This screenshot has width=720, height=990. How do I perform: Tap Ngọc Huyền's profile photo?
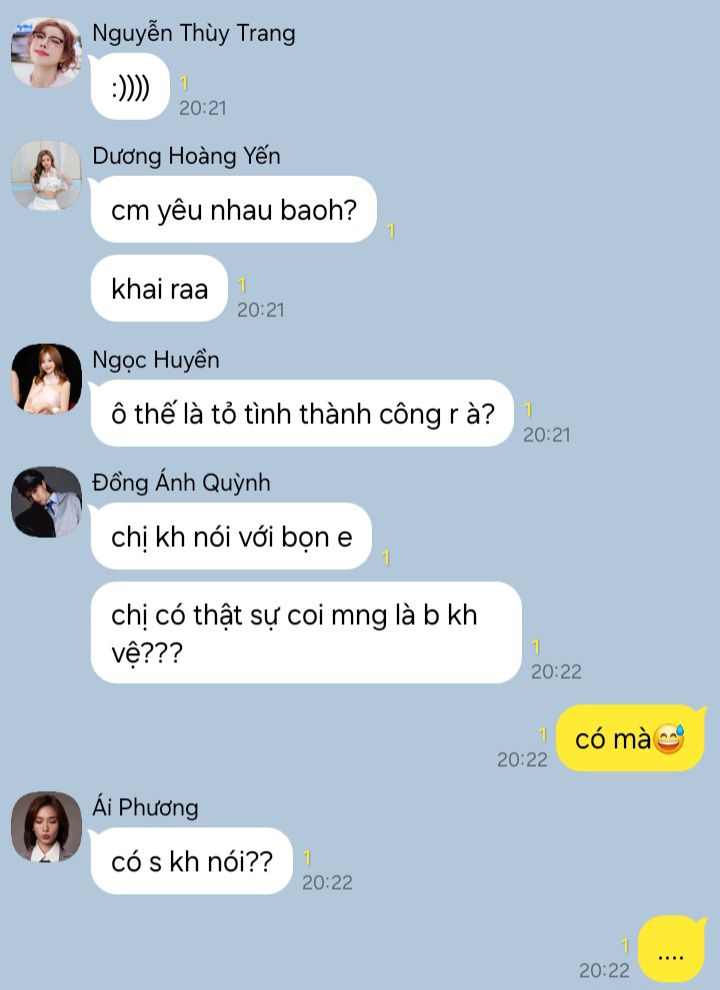pos(46,379)
